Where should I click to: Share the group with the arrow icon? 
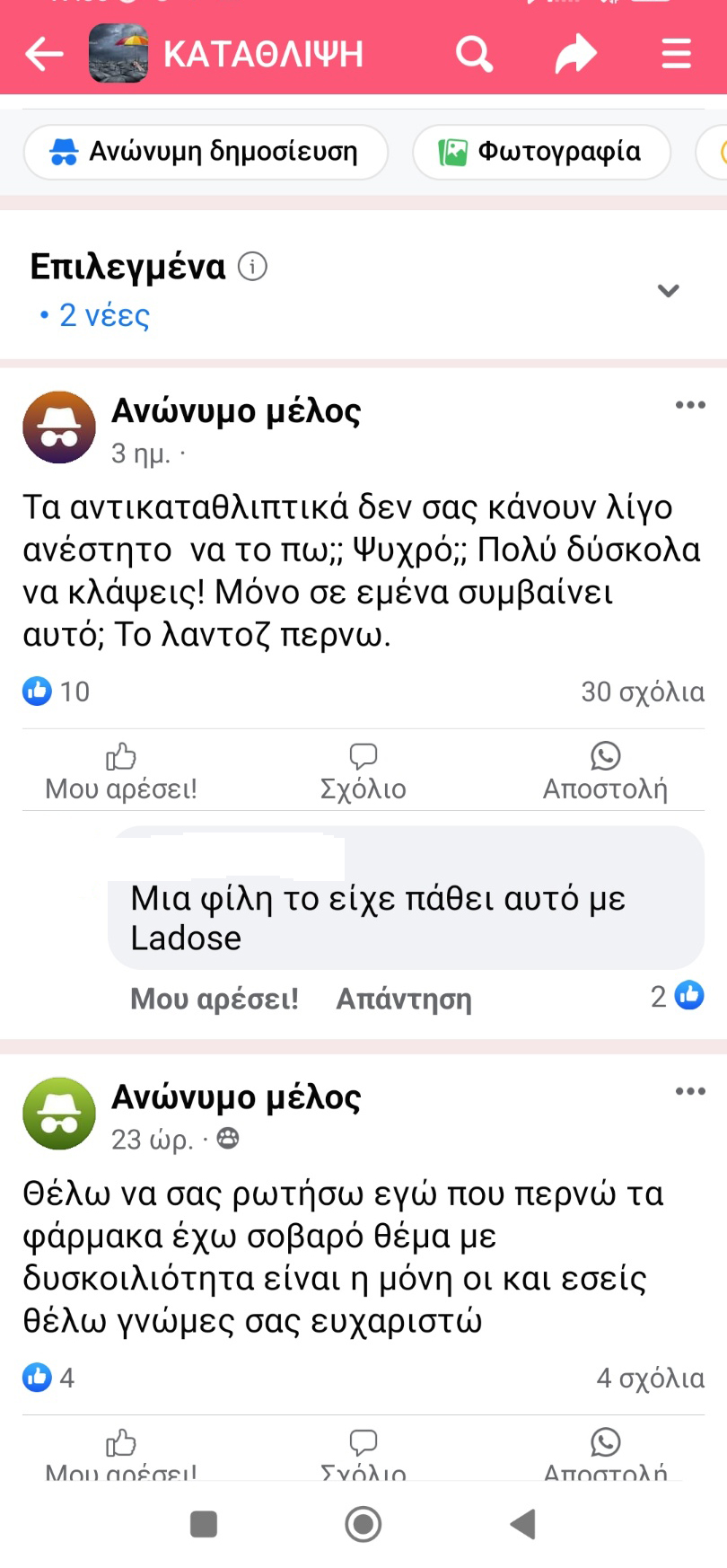pos(575,54)
